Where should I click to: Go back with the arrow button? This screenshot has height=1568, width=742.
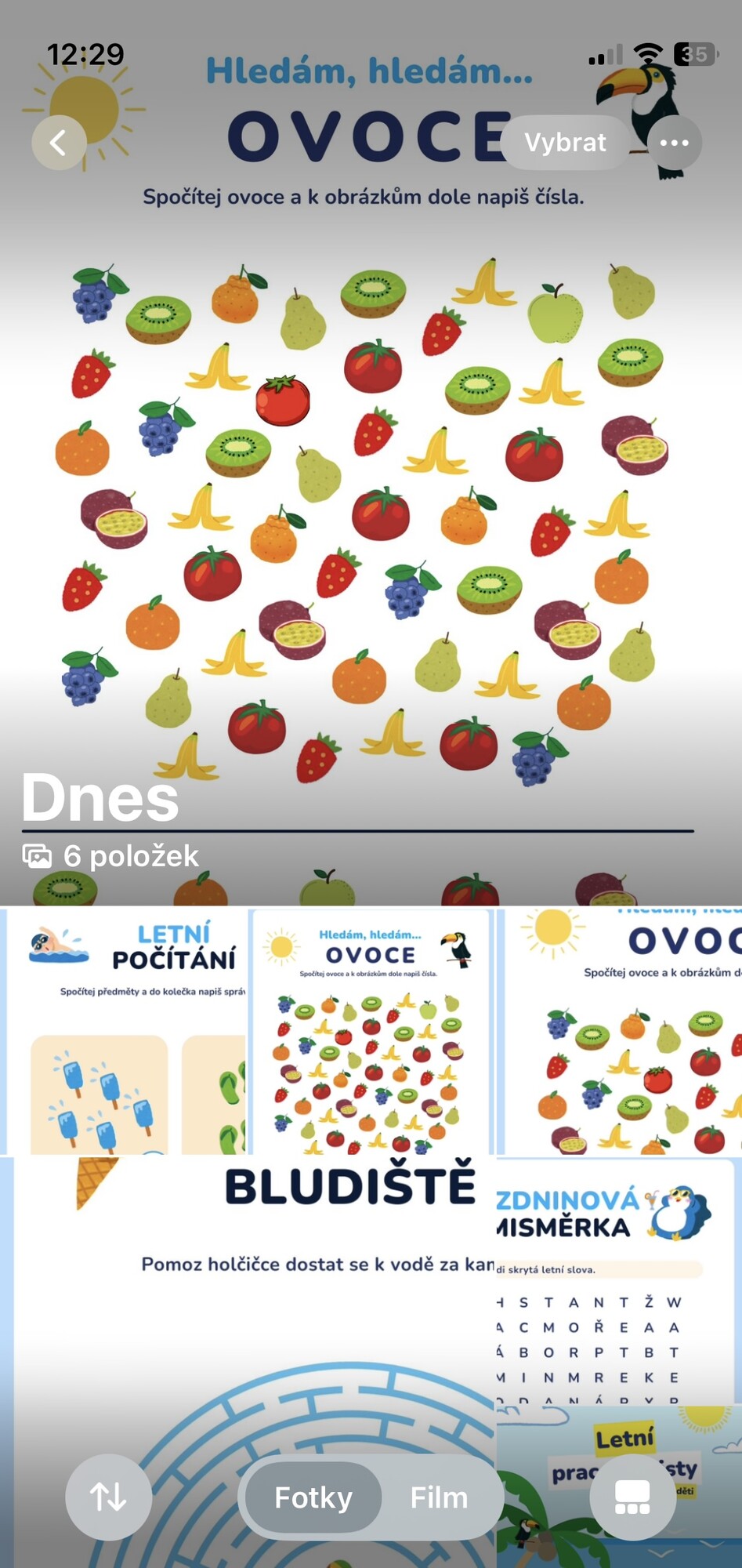pyautogui.click(x=59, y=143)
